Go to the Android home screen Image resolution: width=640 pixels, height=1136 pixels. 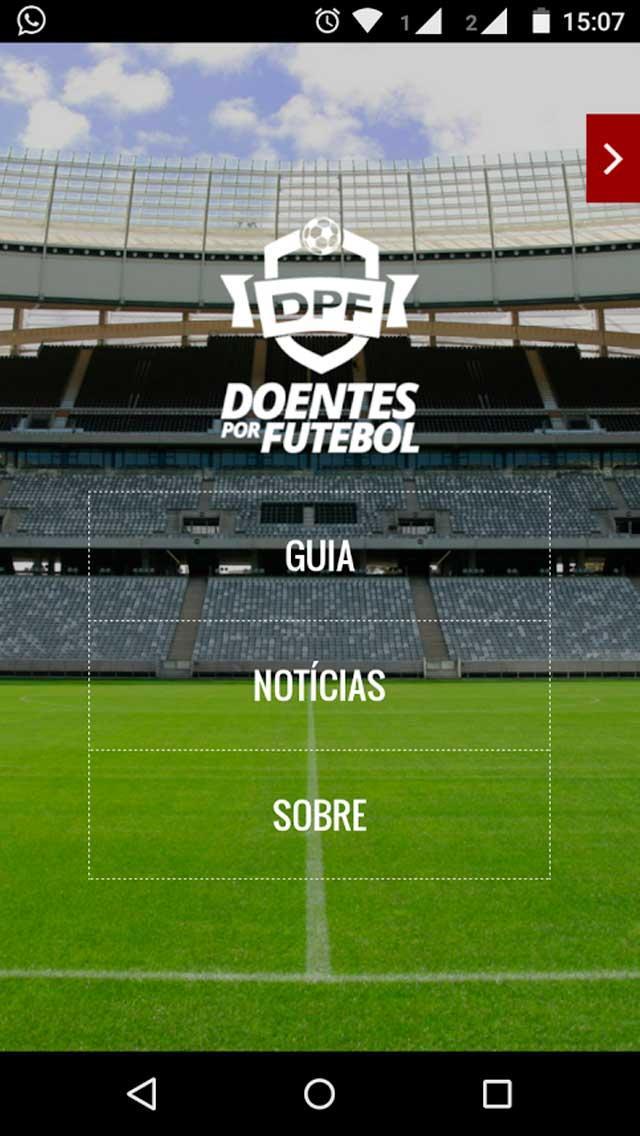319,1093
